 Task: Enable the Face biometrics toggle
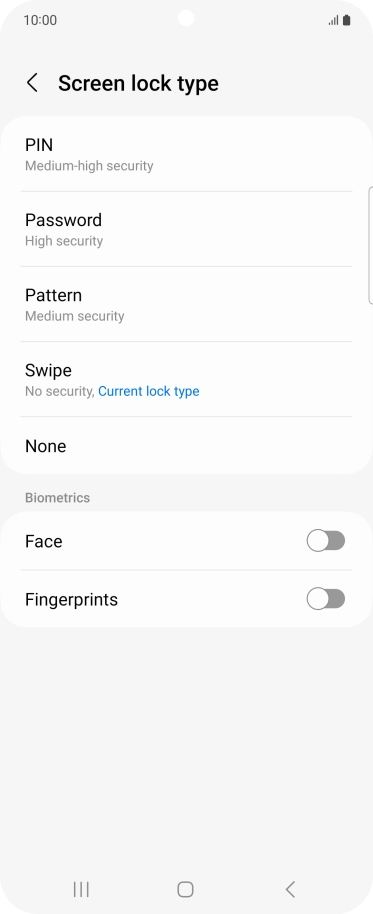coord(326,541)
